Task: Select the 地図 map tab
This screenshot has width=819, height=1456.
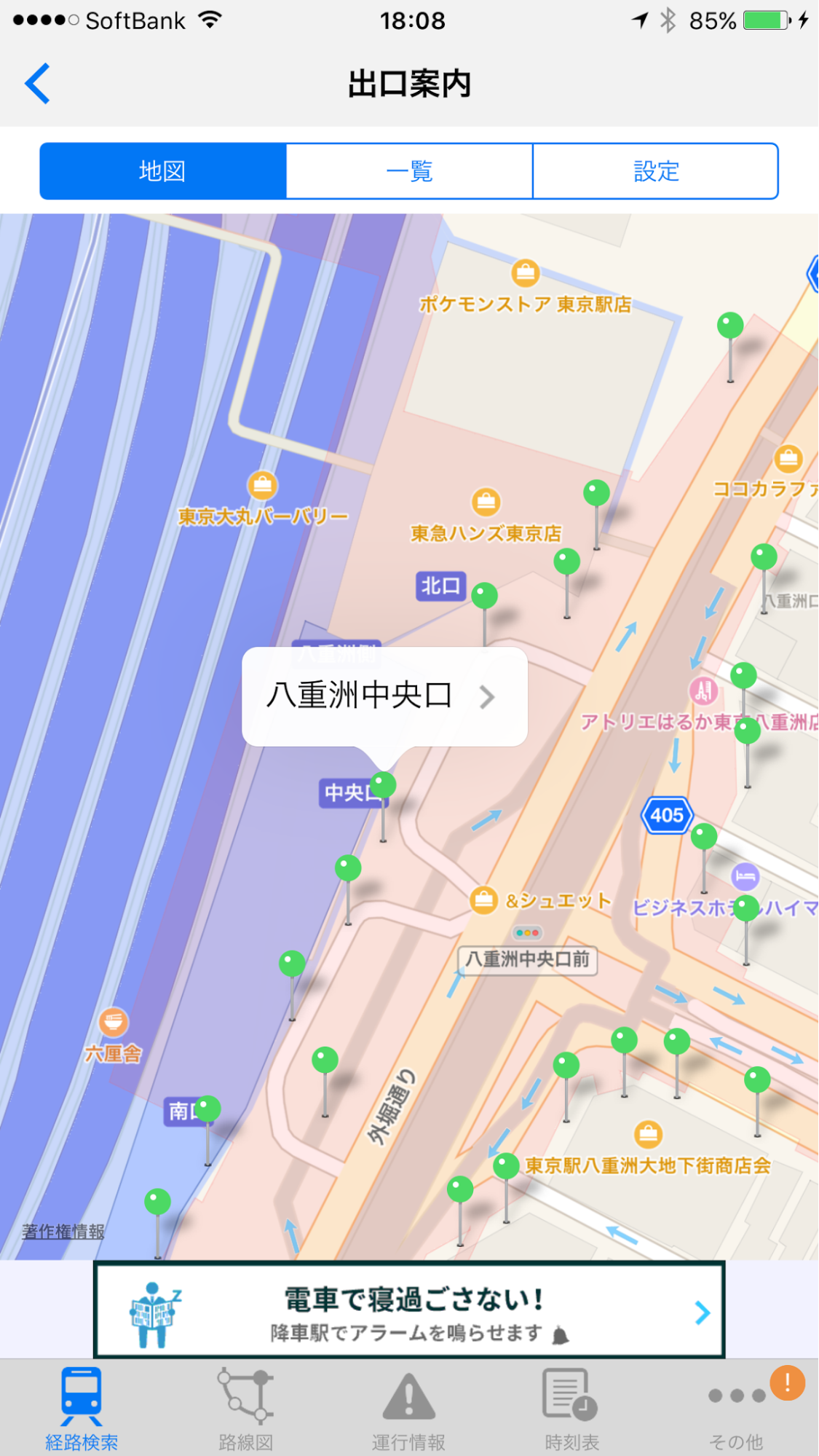Action: [163, 171]
